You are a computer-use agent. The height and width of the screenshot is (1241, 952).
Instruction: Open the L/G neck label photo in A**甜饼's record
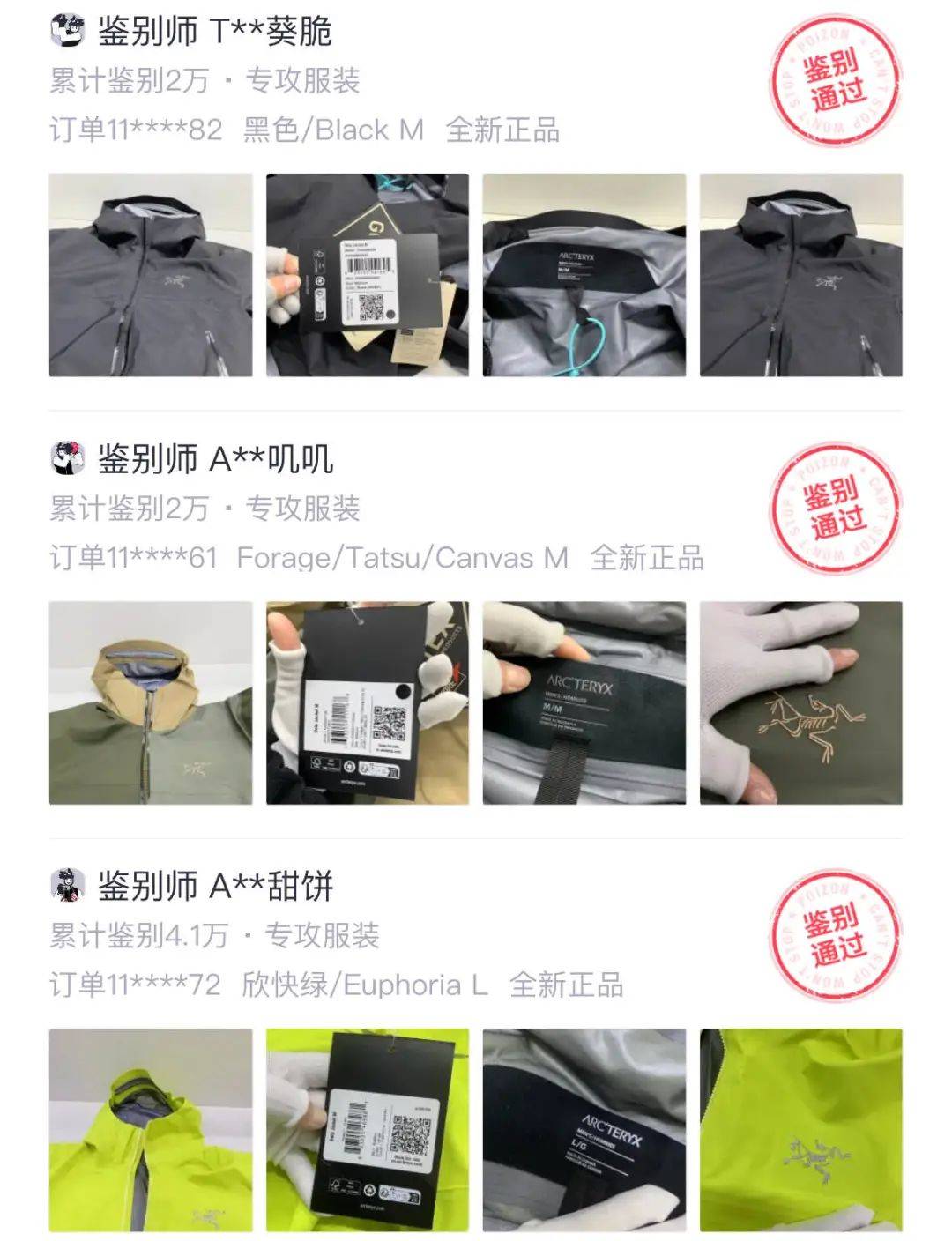pos(584,1130)
